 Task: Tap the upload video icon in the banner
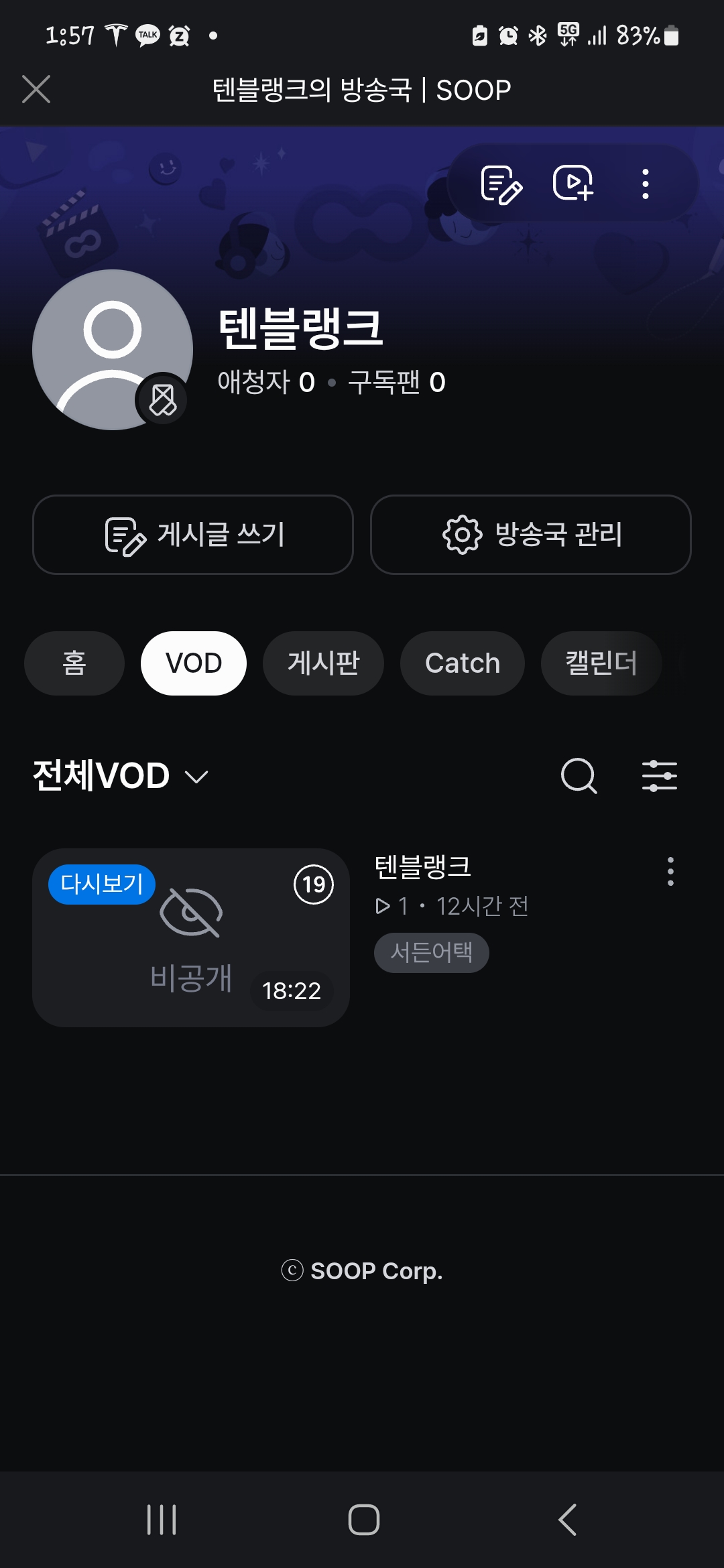tap(573, 183)
